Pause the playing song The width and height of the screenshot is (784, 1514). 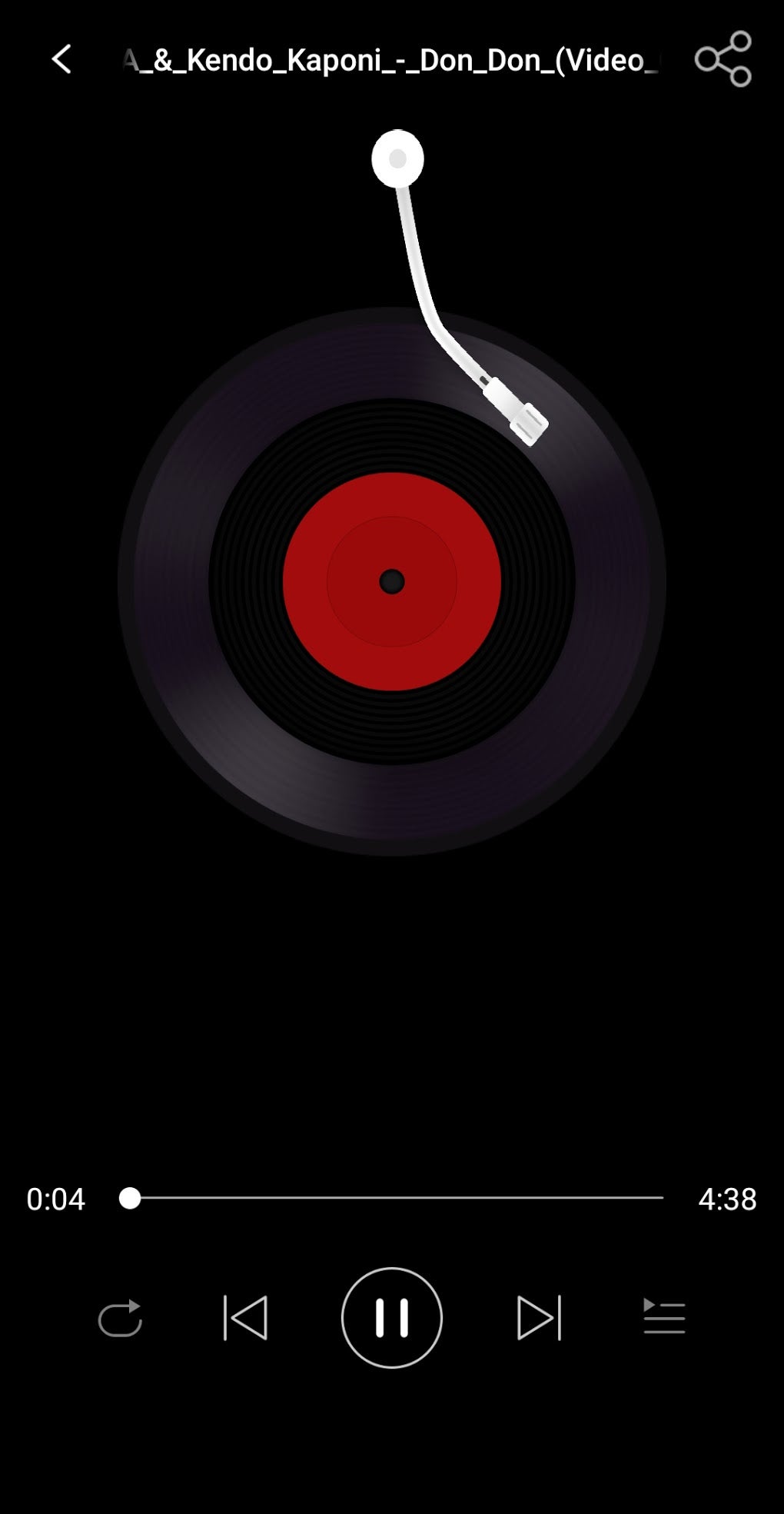[x=392, y=1318]
